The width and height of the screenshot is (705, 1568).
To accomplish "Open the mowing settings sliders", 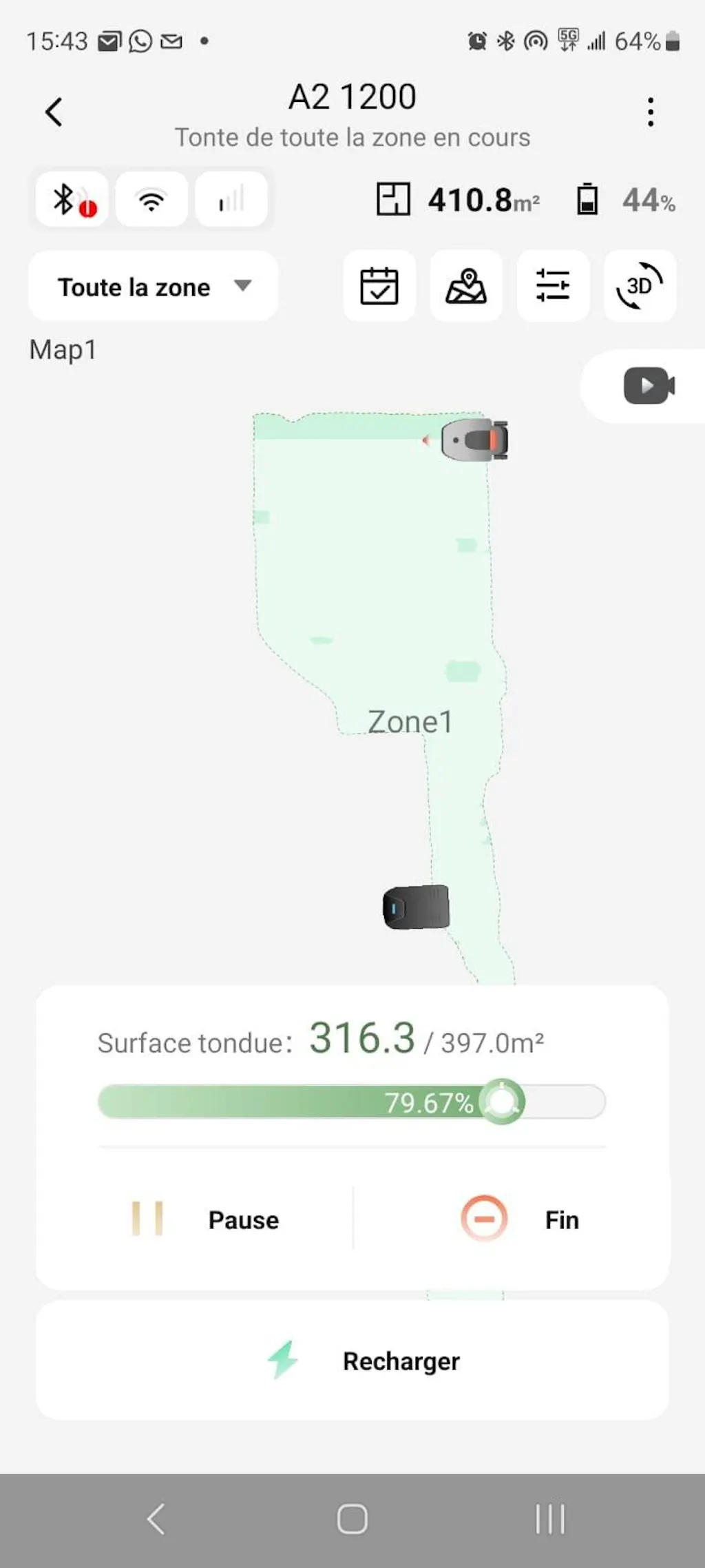I will (x=553, y=286).
